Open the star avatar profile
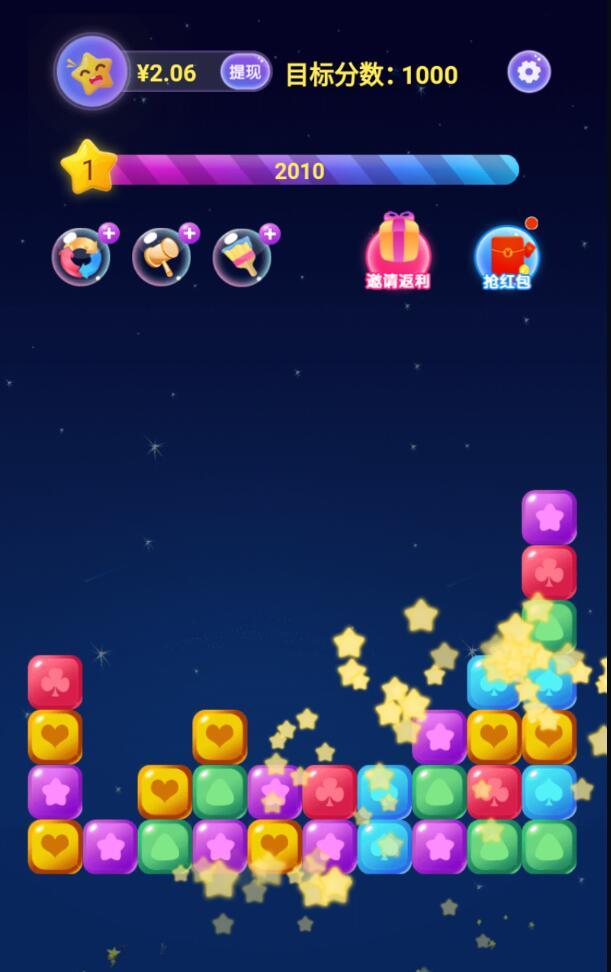This screenshot has width=611, height=972. point(91,72)
